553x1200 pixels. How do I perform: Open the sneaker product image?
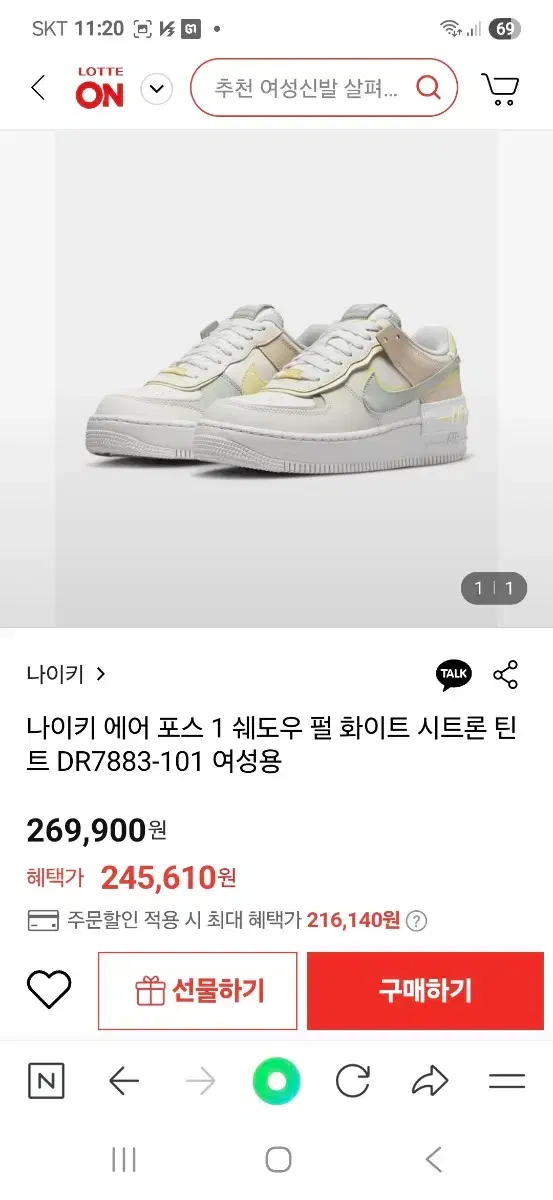coord(276,379)
